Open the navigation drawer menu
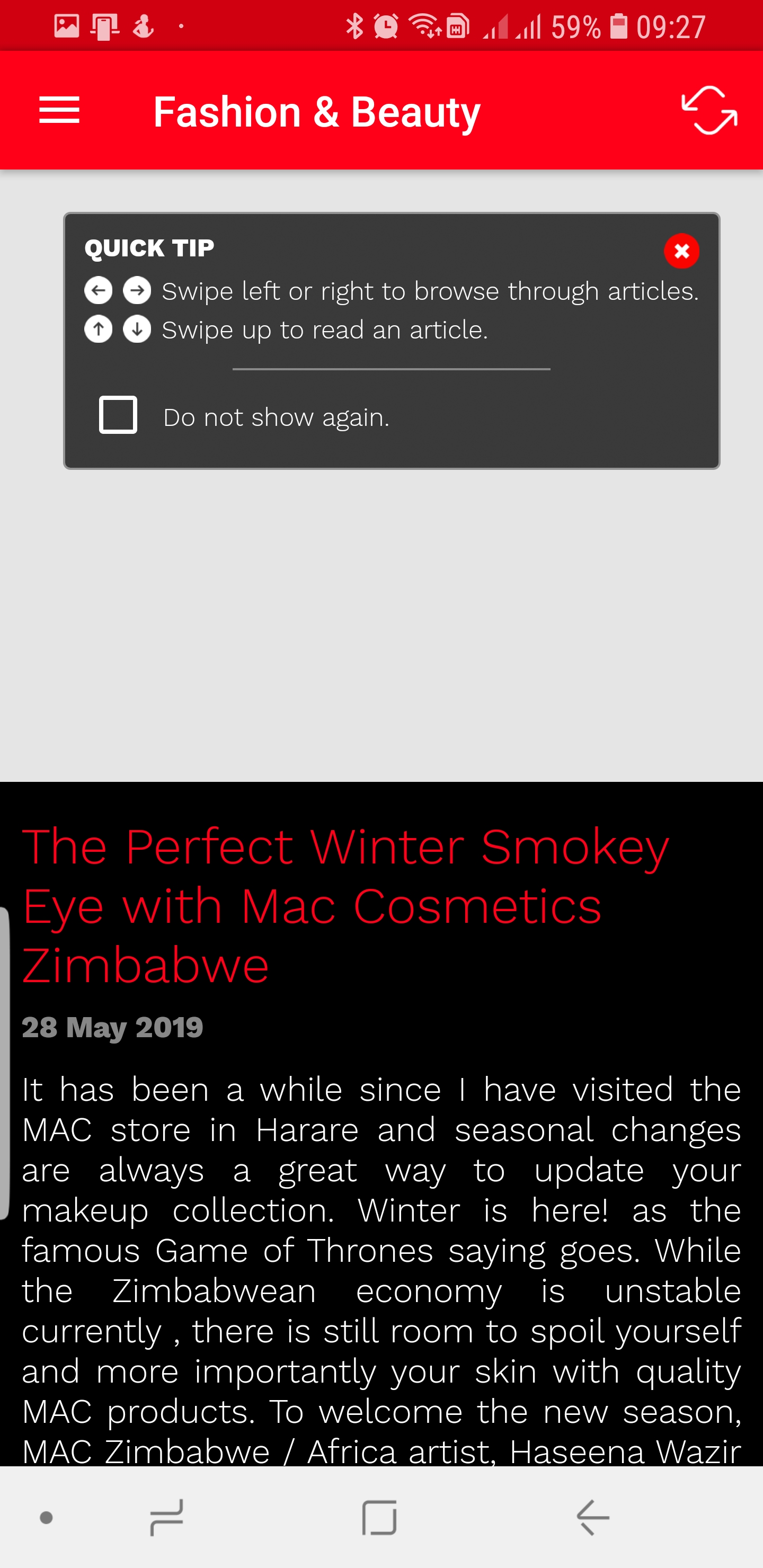 click(59, 111)
